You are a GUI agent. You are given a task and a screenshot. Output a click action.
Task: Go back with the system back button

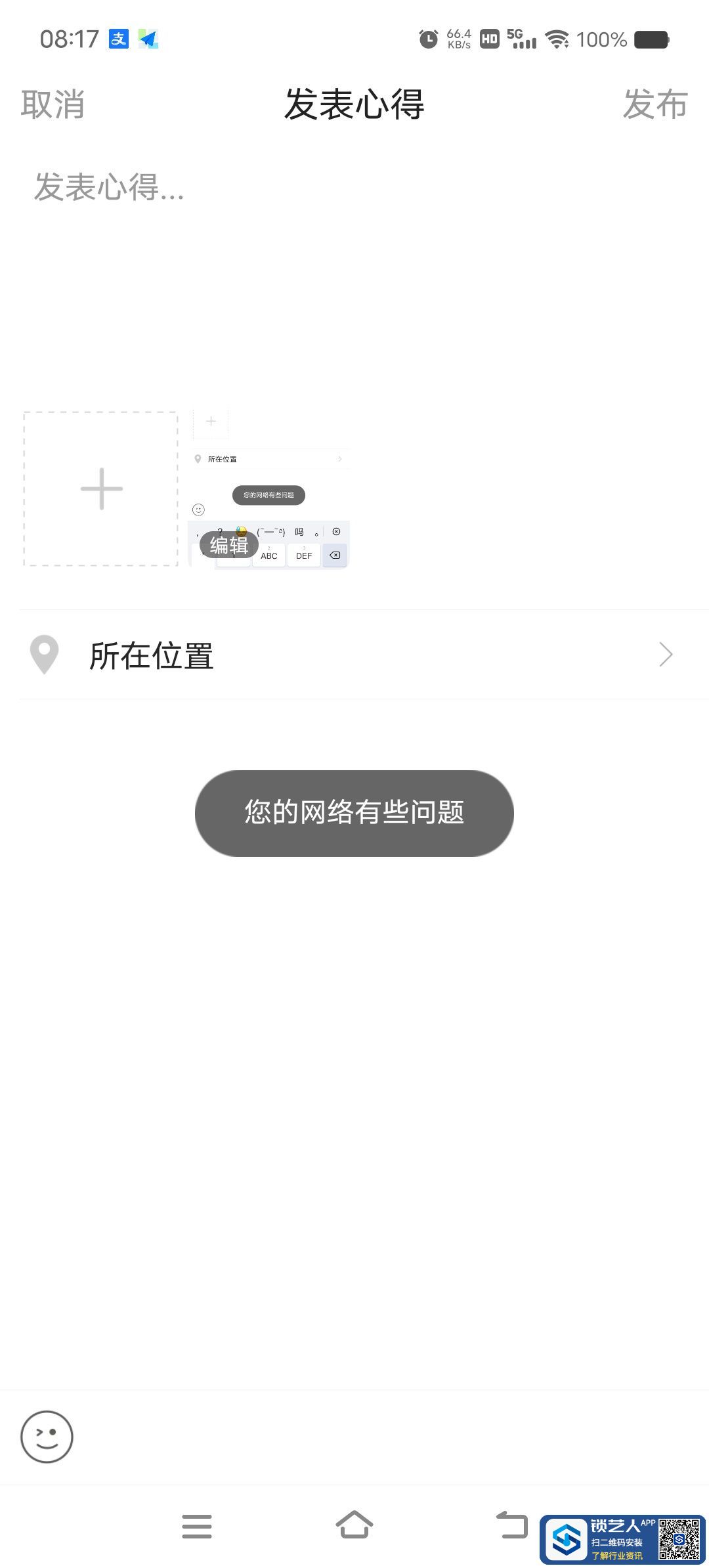point(511,1525)
